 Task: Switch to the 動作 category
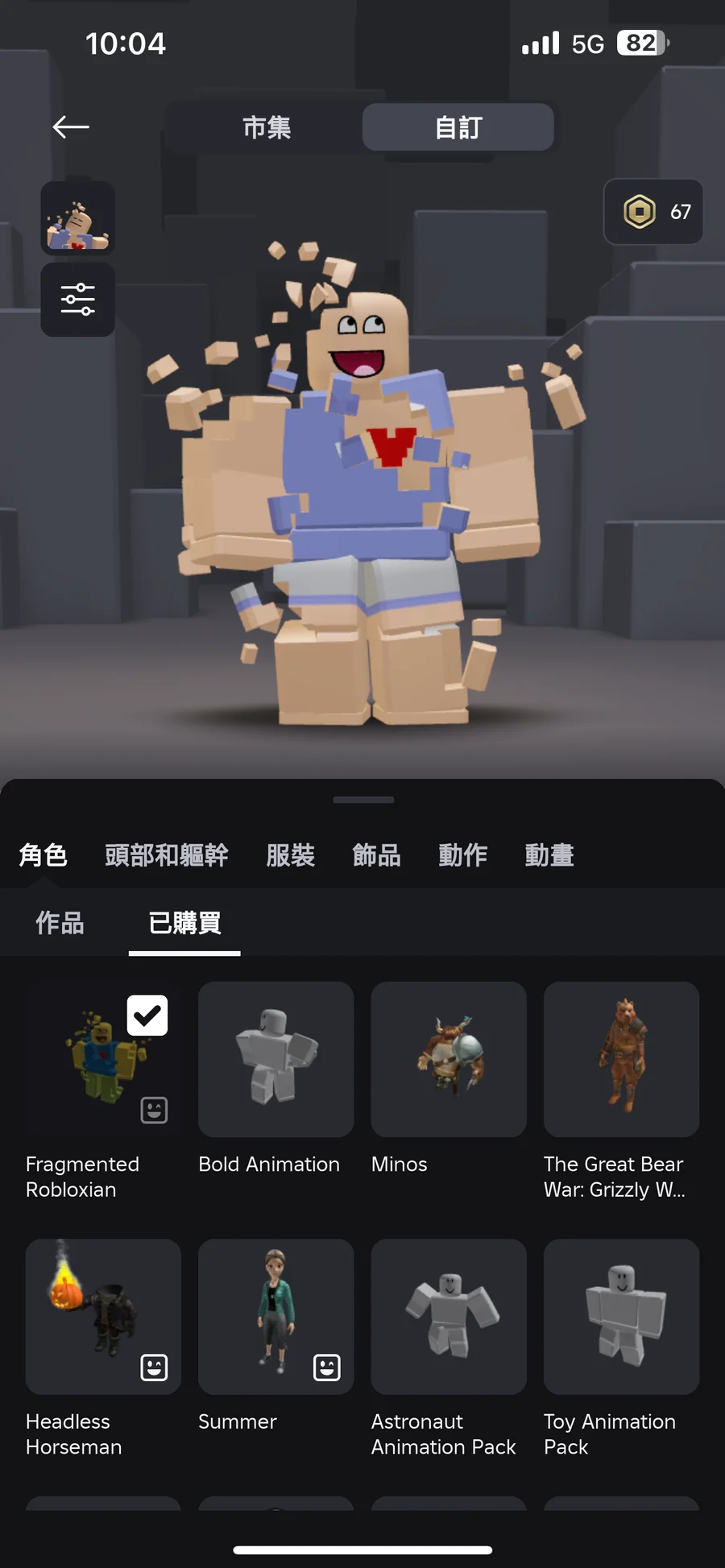click(463, 855)
